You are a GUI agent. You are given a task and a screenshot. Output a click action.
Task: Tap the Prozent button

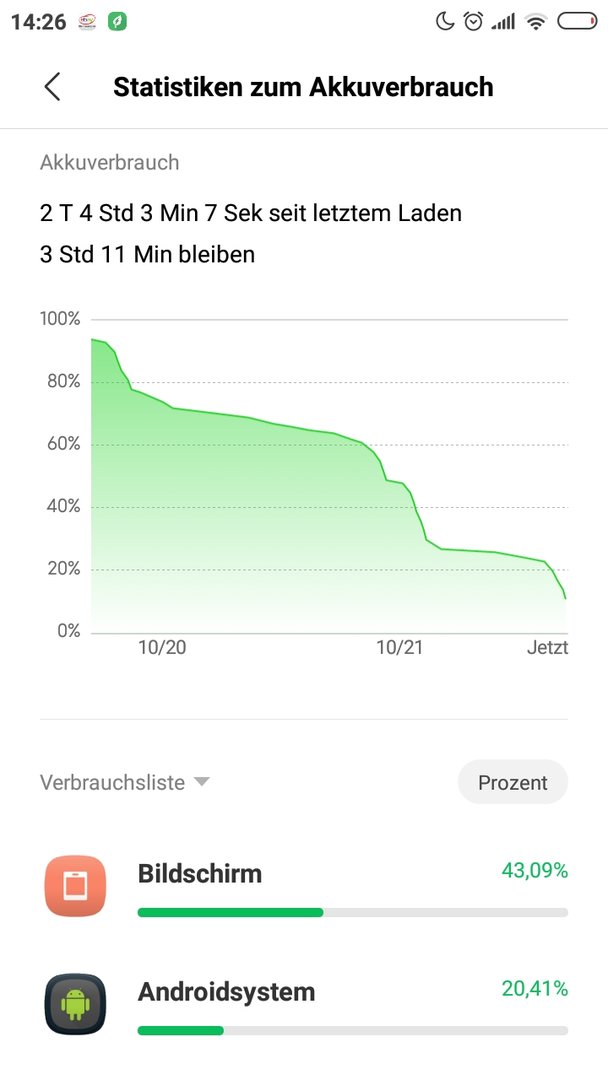click(x=512, y=782)
